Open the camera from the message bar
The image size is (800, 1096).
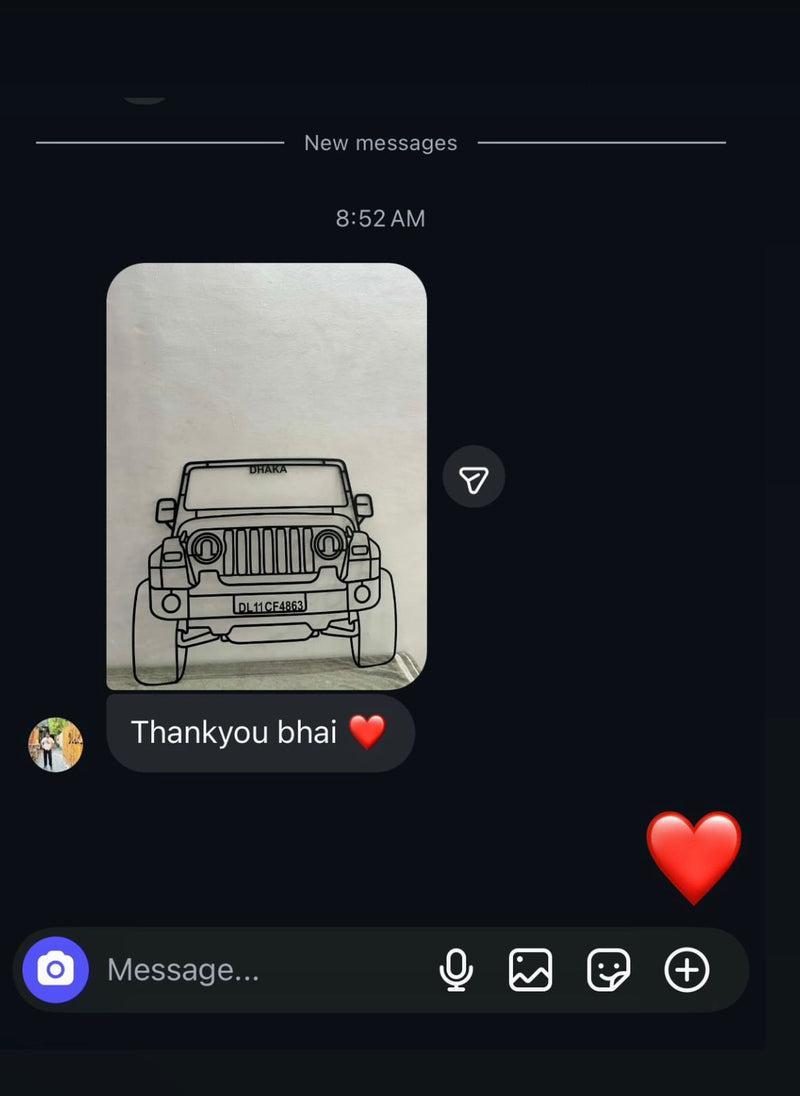click(x=56, y=969)
